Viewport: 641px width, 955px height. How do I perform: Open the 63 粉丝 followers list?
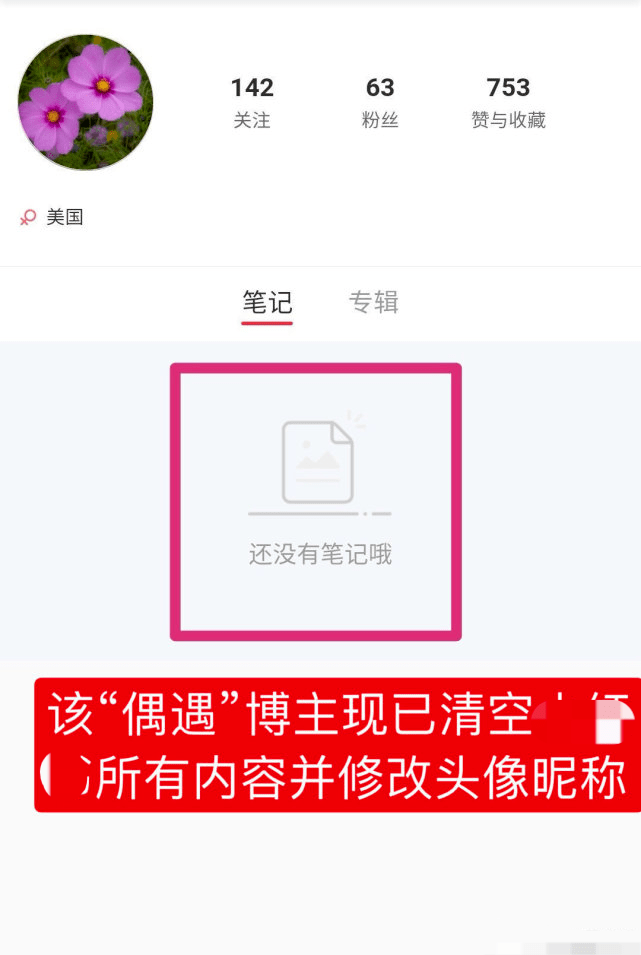click(380, 103)
